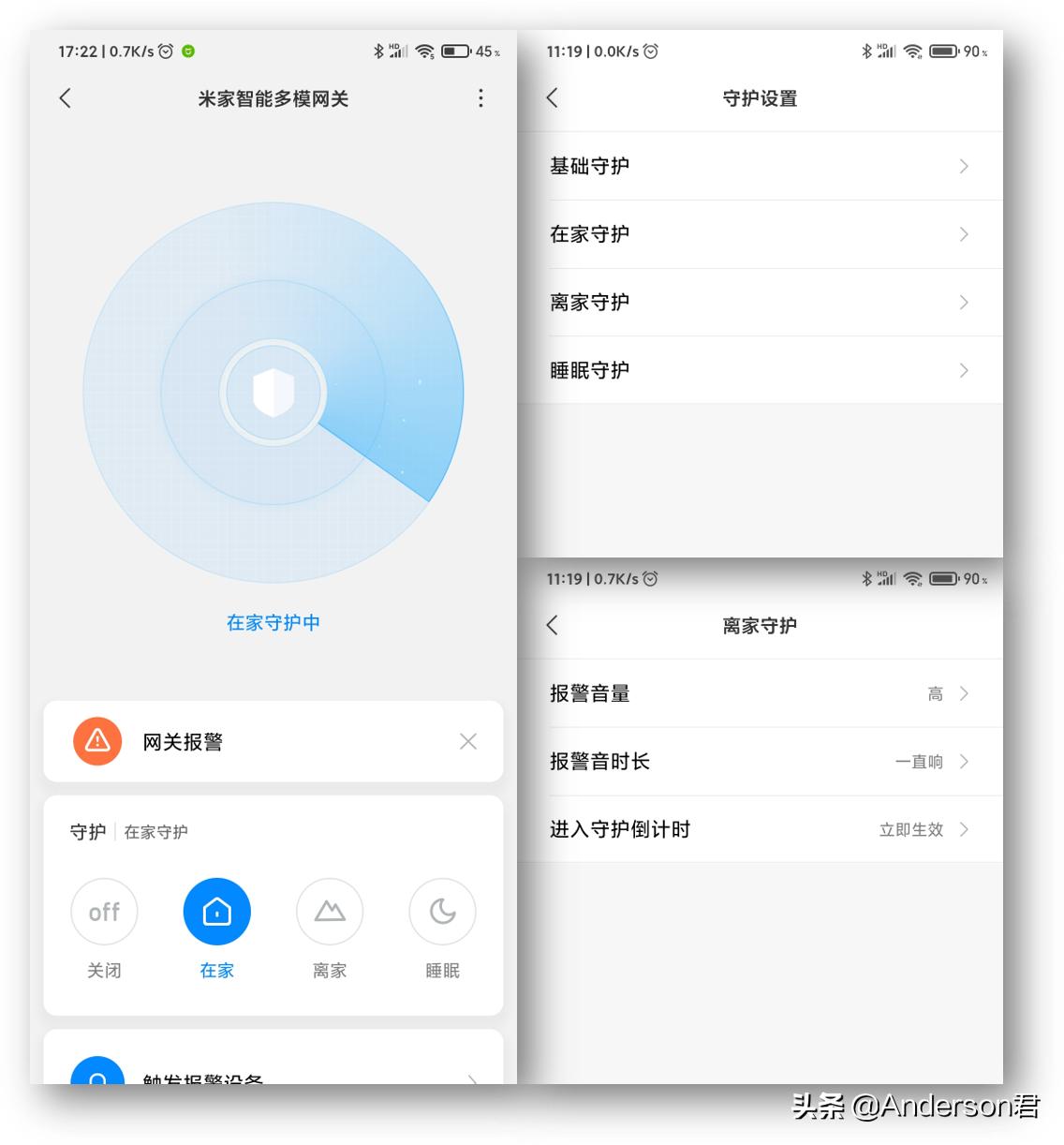Turn off guarding with the off icon
The width and height of the screenshot is (1064, 1145).
point(104,911)
